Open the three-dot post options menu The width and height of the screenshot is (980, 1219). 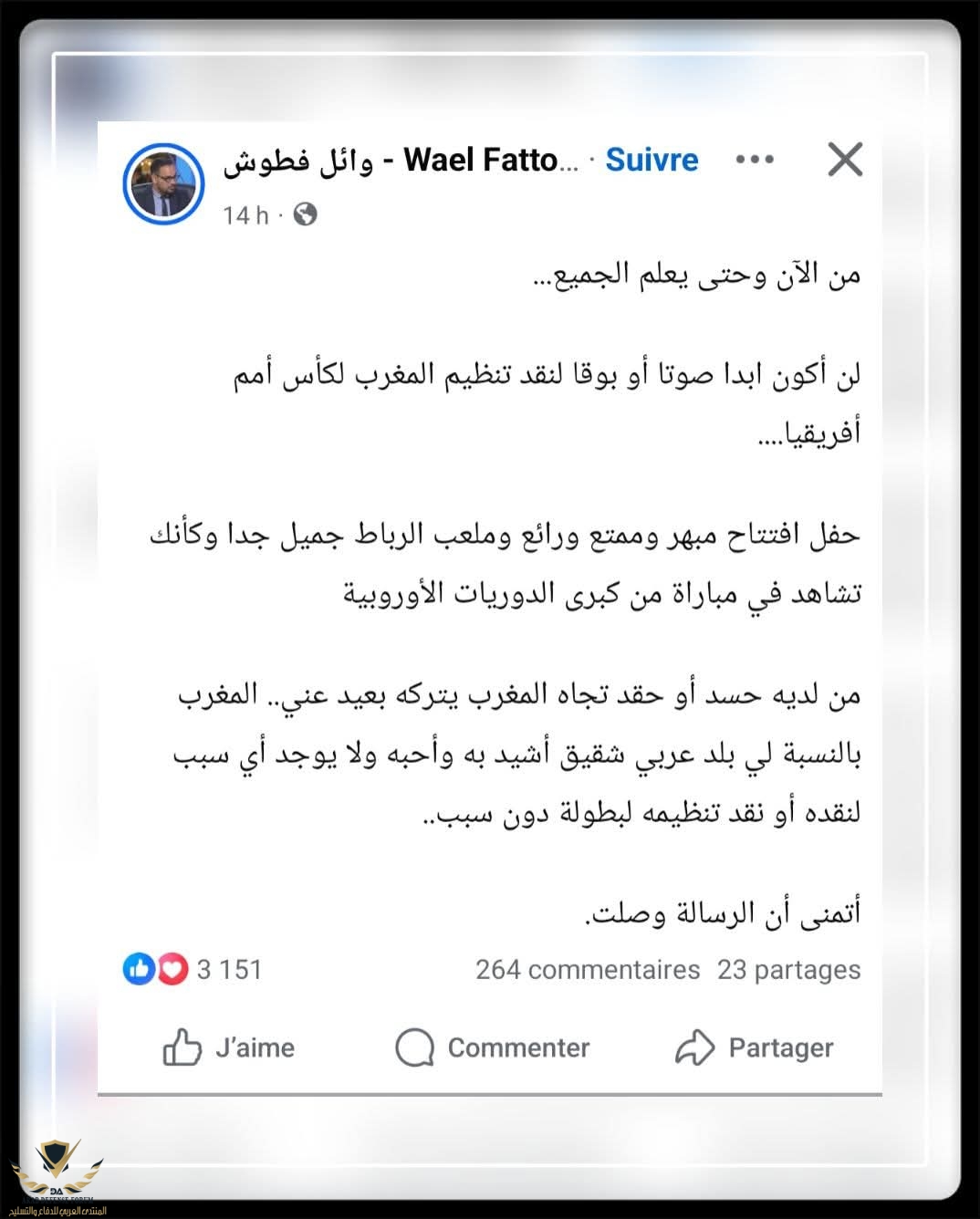(755, 160)
